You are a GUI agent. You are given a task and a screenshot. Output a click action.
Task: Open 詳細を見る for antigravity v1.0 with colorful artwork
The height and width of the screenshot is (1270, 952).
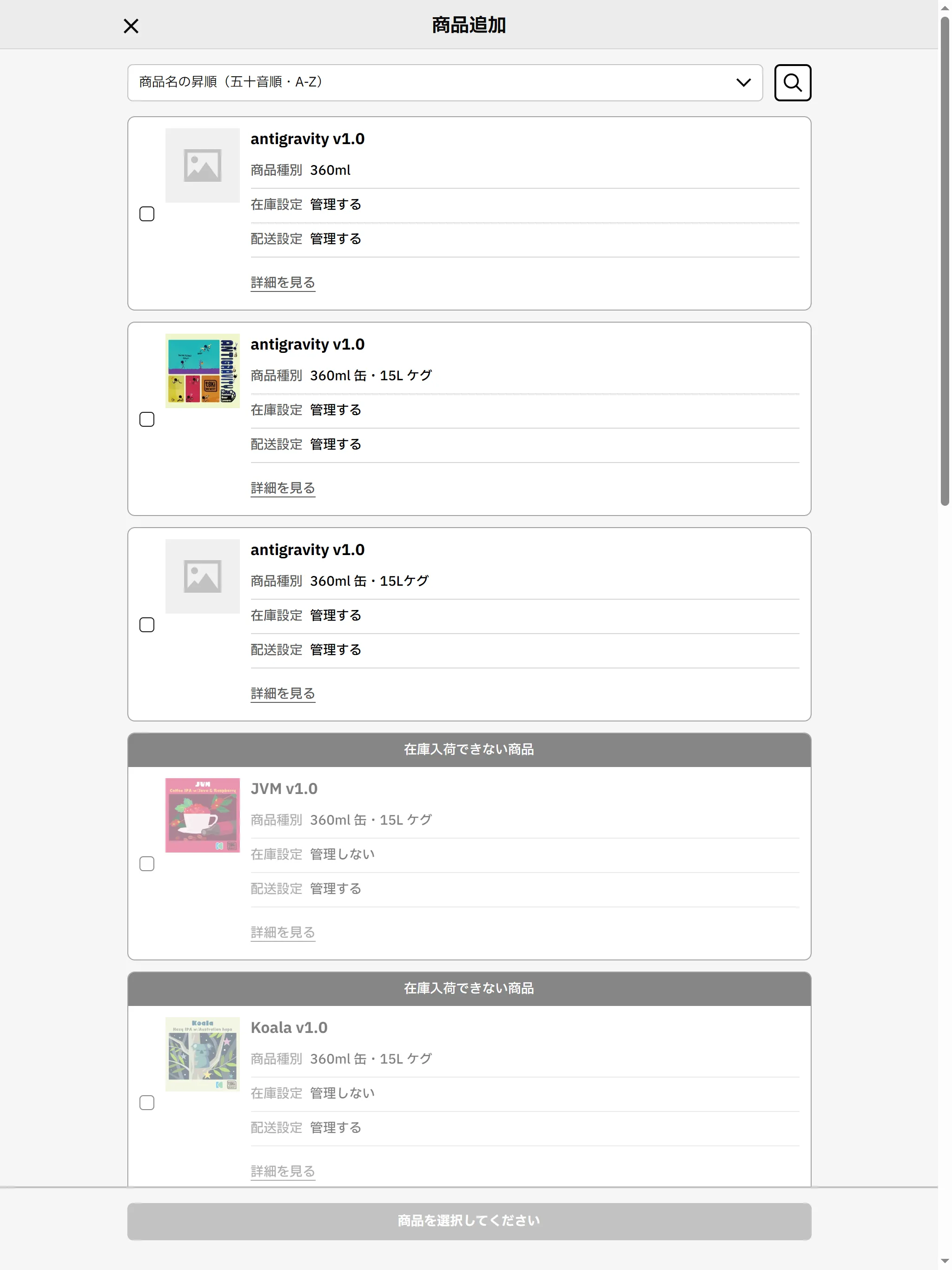coord(283,488)
